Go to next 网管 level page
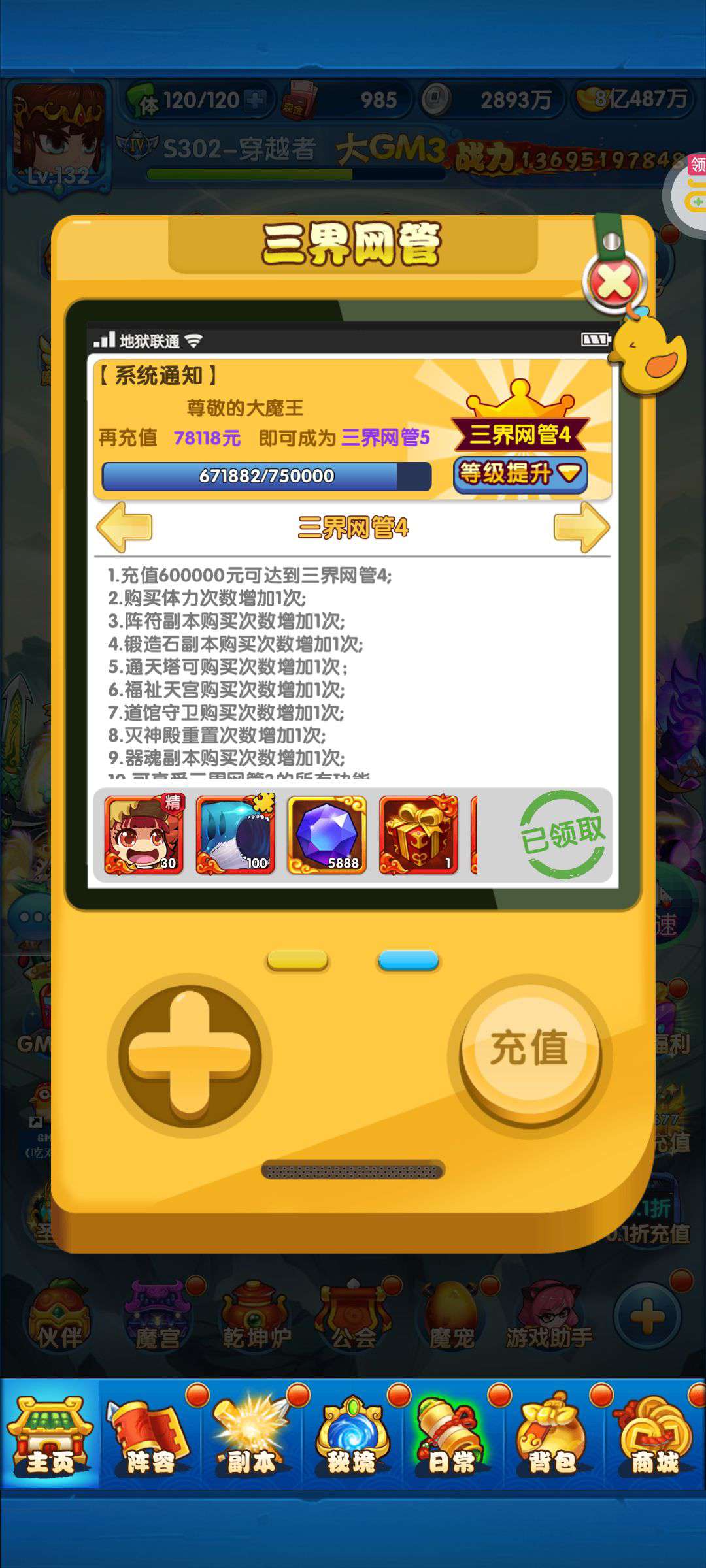706x1568 pixels. [581, 527]
